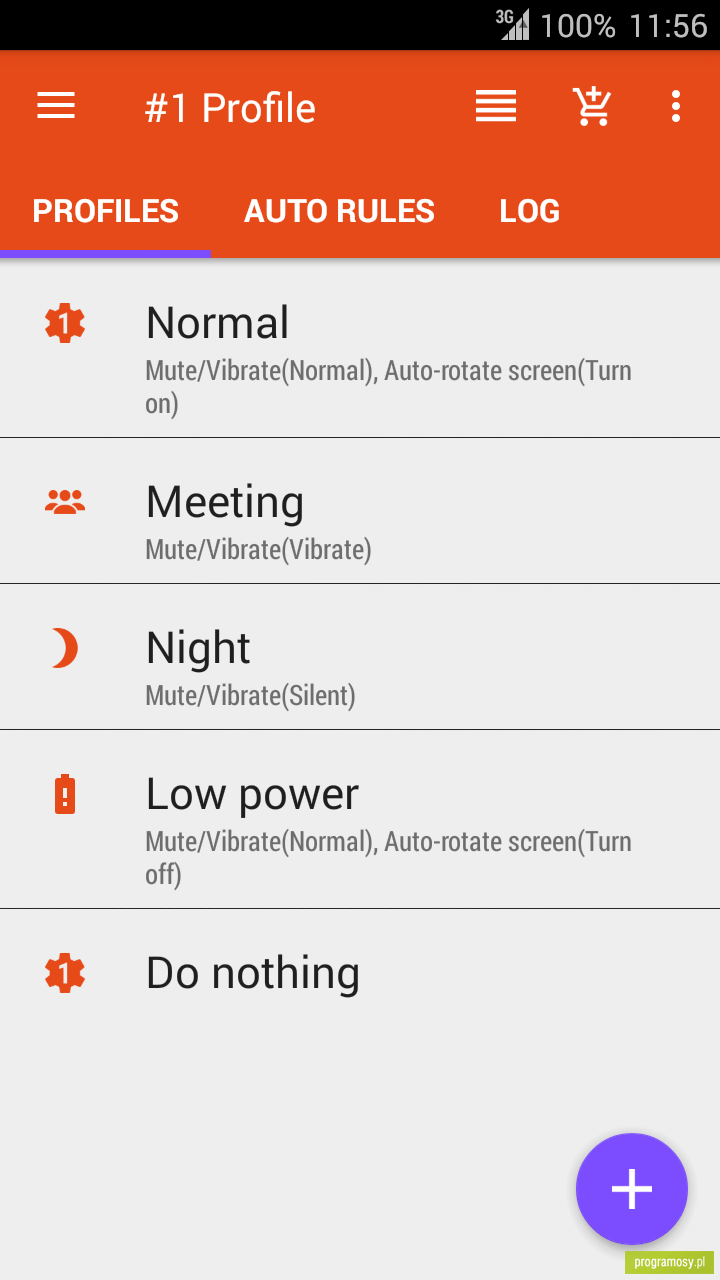Image resolution: width=720 pixels, height=1280 pixels.
Task: Open the overflow menu
Action: [676, 106]
